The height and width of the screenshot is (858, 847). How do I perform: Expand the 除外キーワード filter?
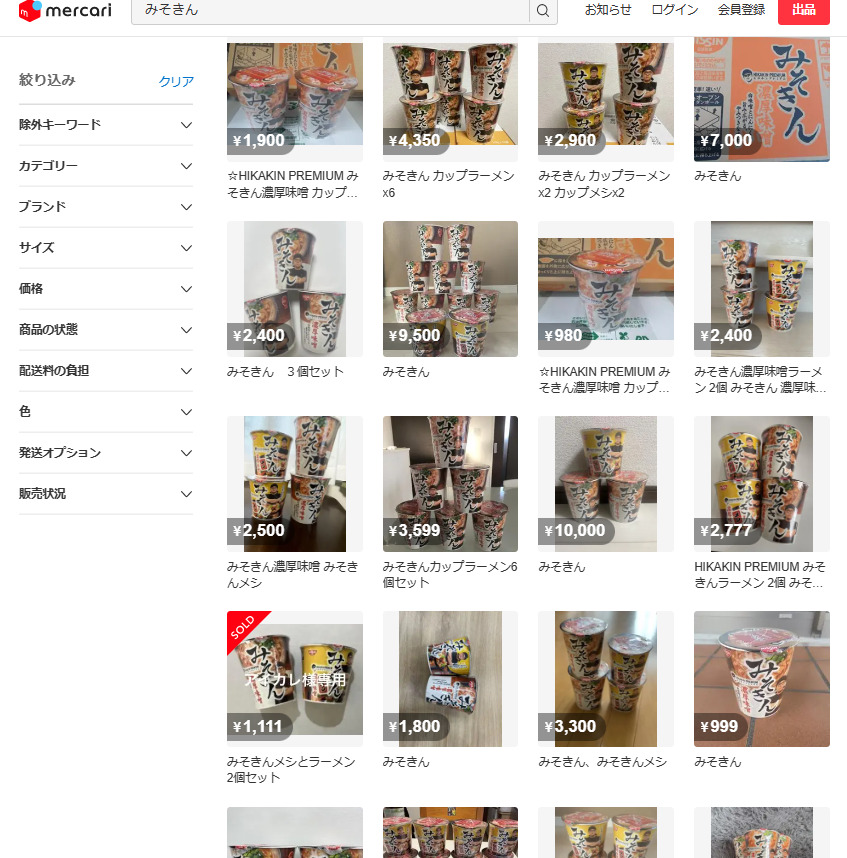tap(105, 125)
